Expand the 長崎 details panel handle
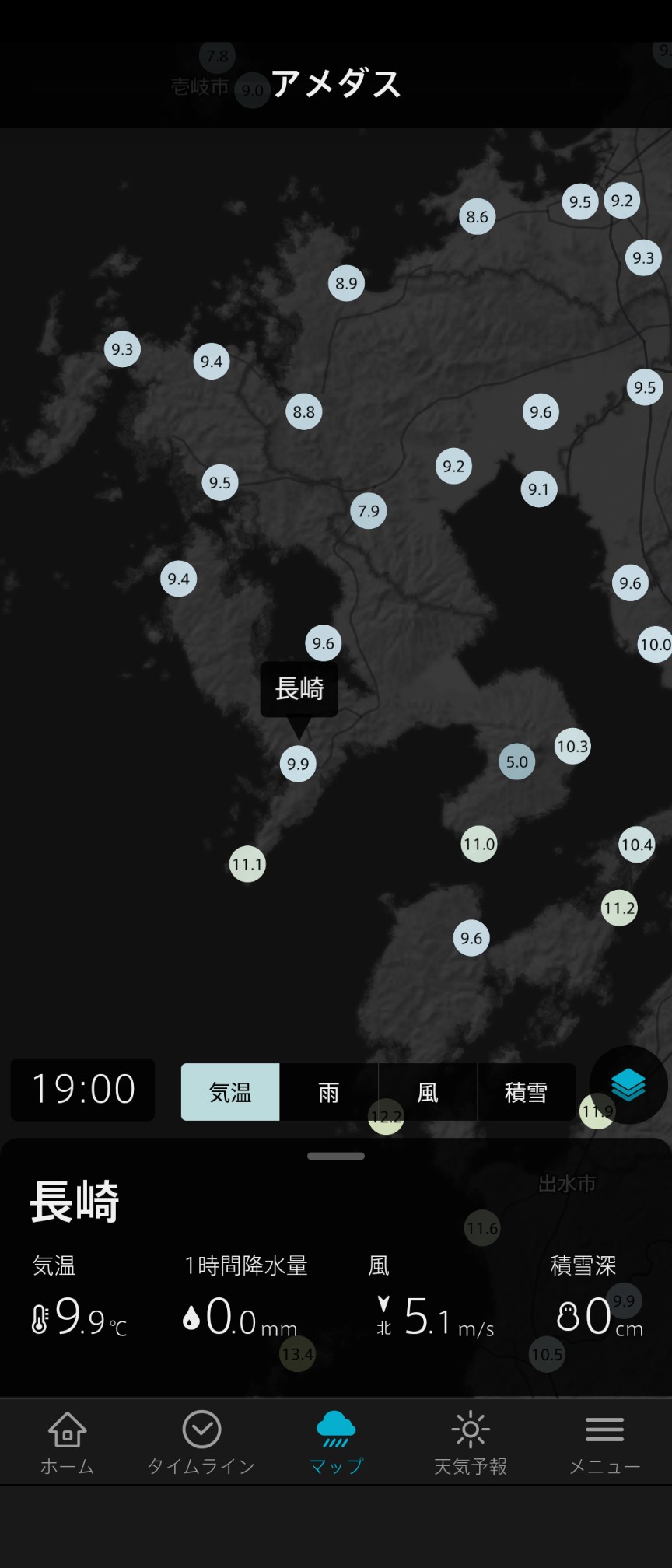This screenshot has height=1568, width=672. tap(336, 1157)
